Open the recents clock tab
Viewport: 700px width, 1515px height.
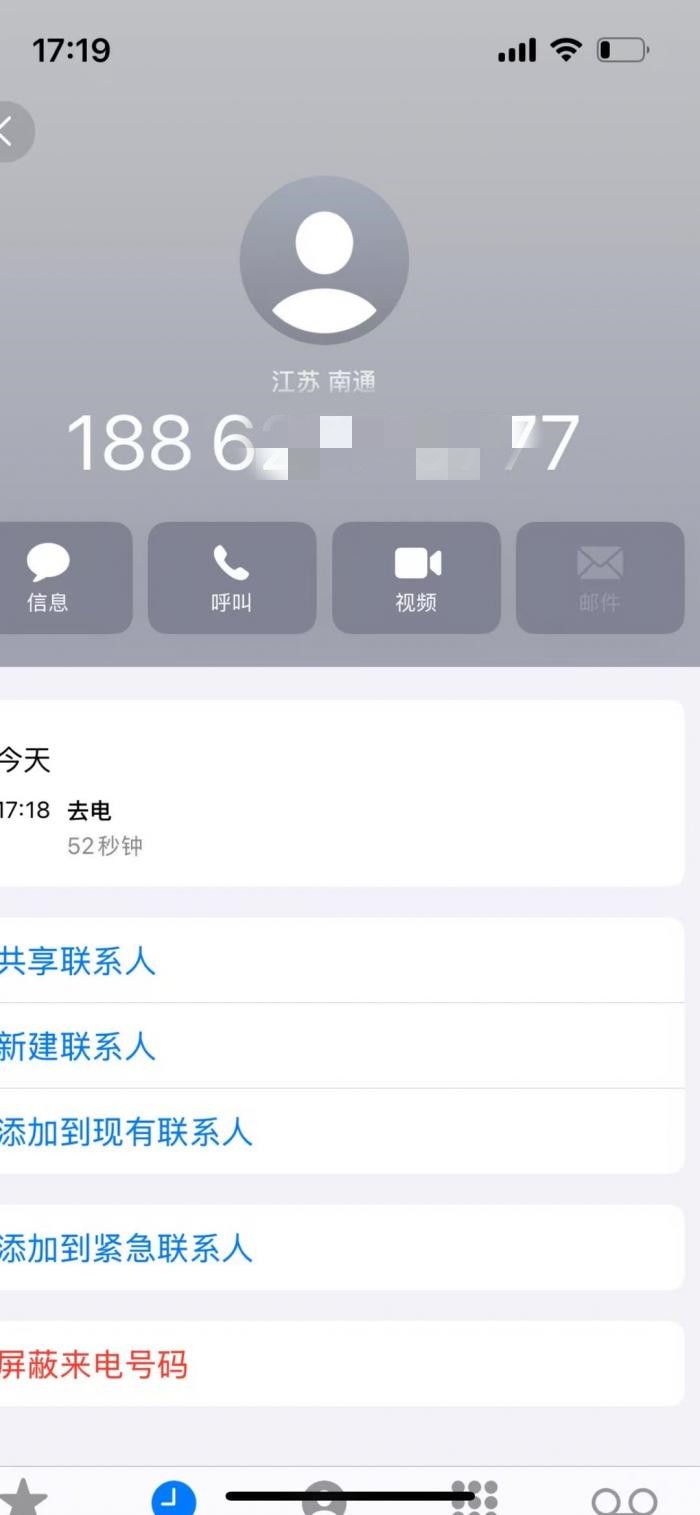pos(174,1499)
